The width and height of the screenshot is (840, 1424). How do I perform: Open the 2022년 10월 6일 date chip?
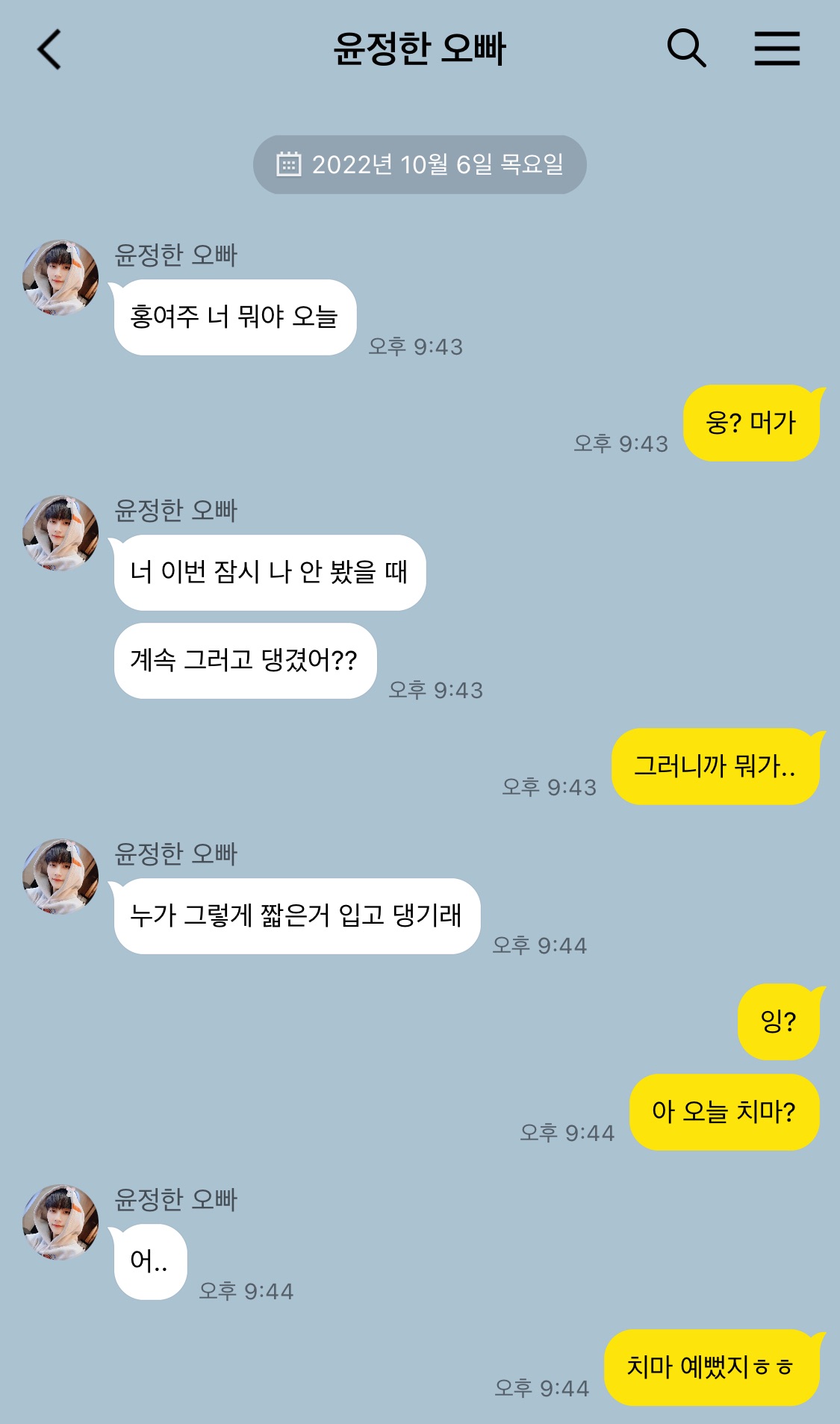pyautogui.click(x=420, y=165)
